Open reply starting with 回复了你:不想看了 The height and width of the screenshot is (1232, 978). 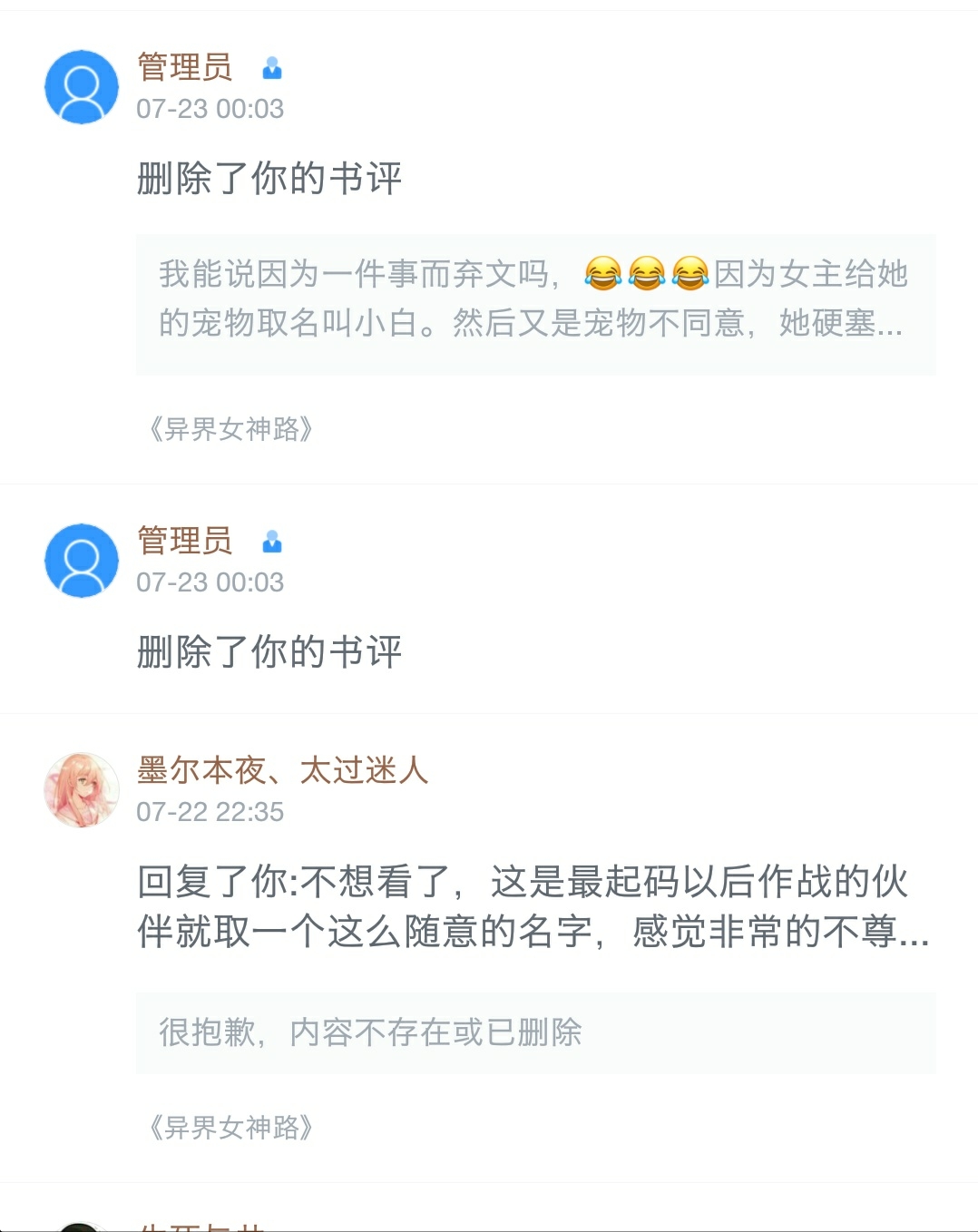pyautogui.click(x=533, y=906)
